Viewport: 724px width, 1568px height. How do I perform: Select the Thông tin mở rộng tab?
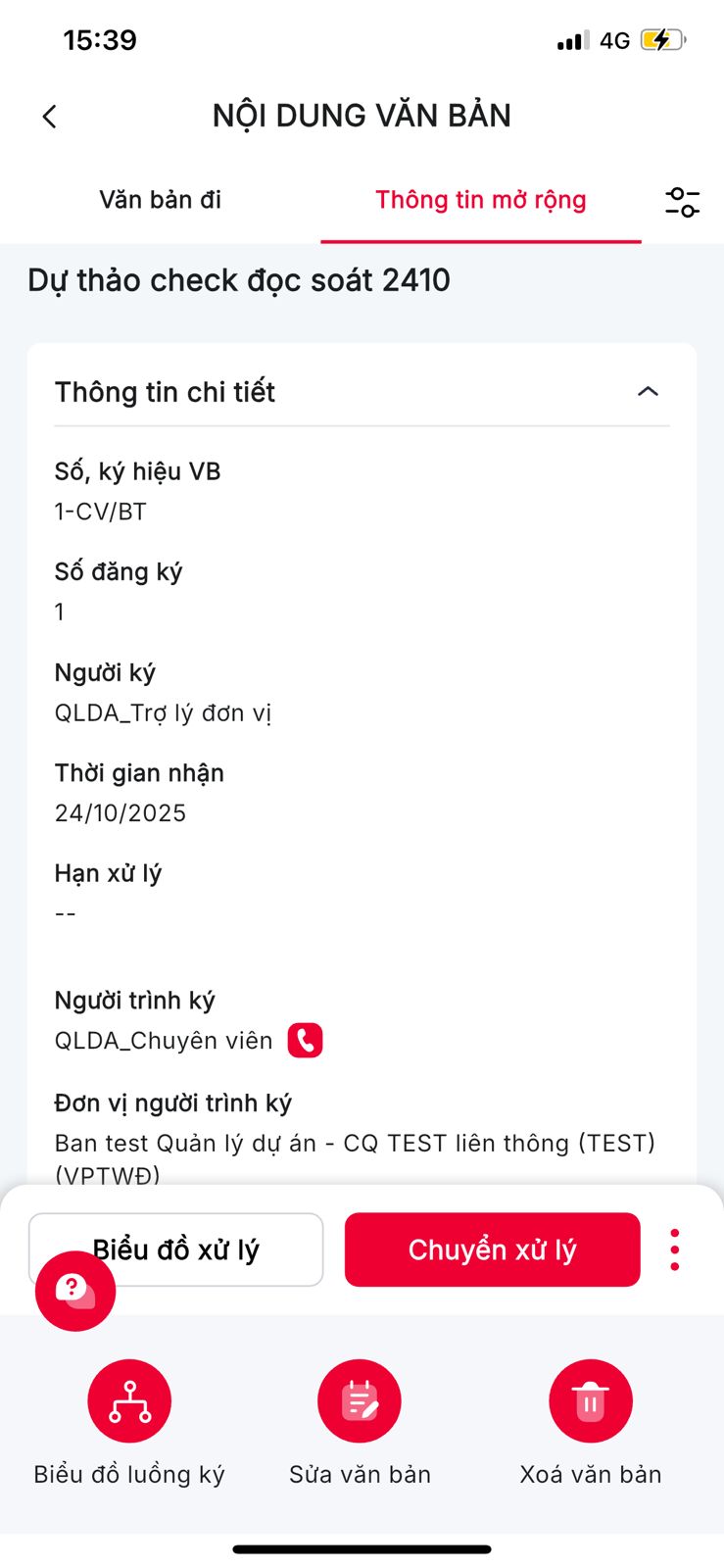point(480,200)
